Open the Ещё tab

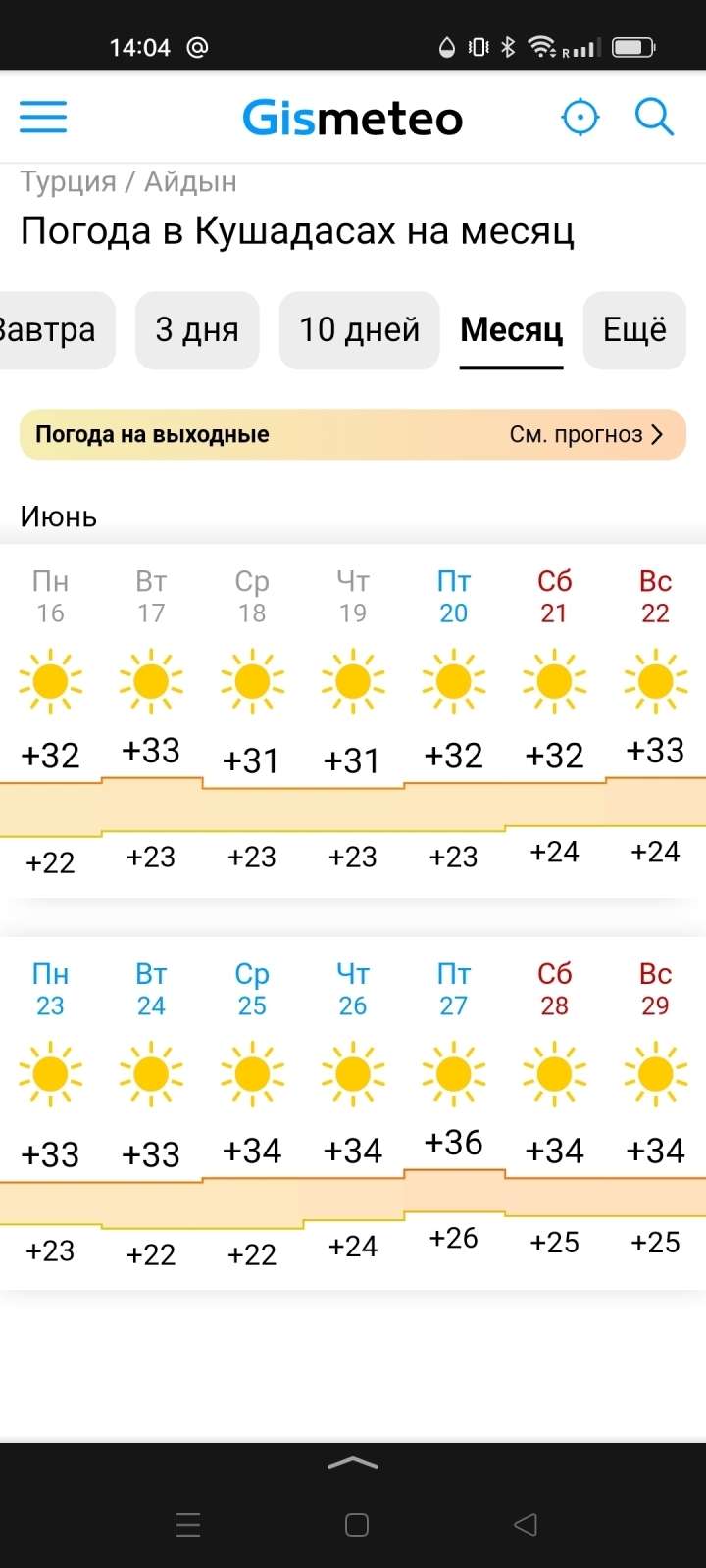[x=634, y=330]
